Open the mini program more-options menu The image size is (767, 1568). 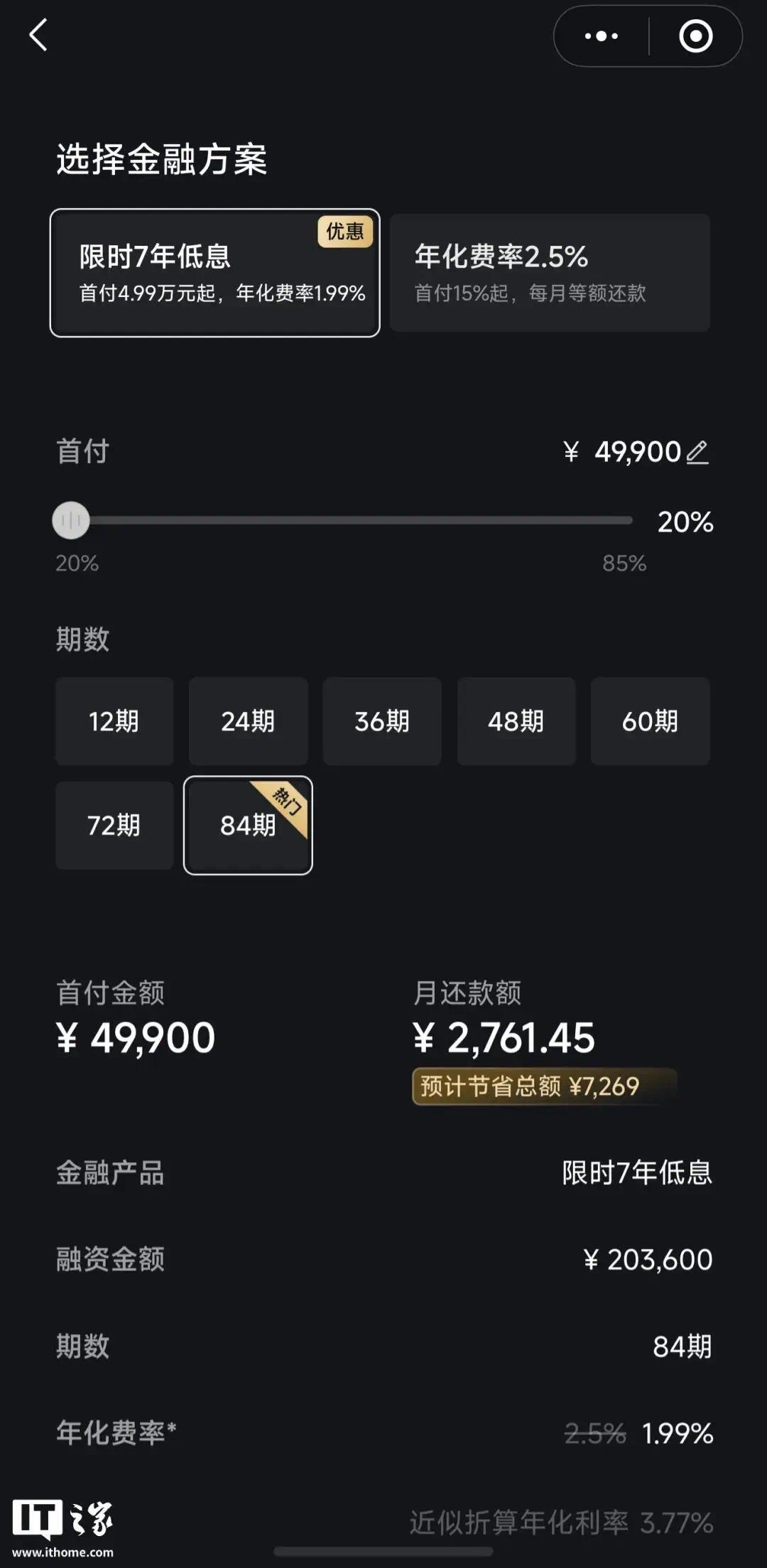(x=601, y=36)
